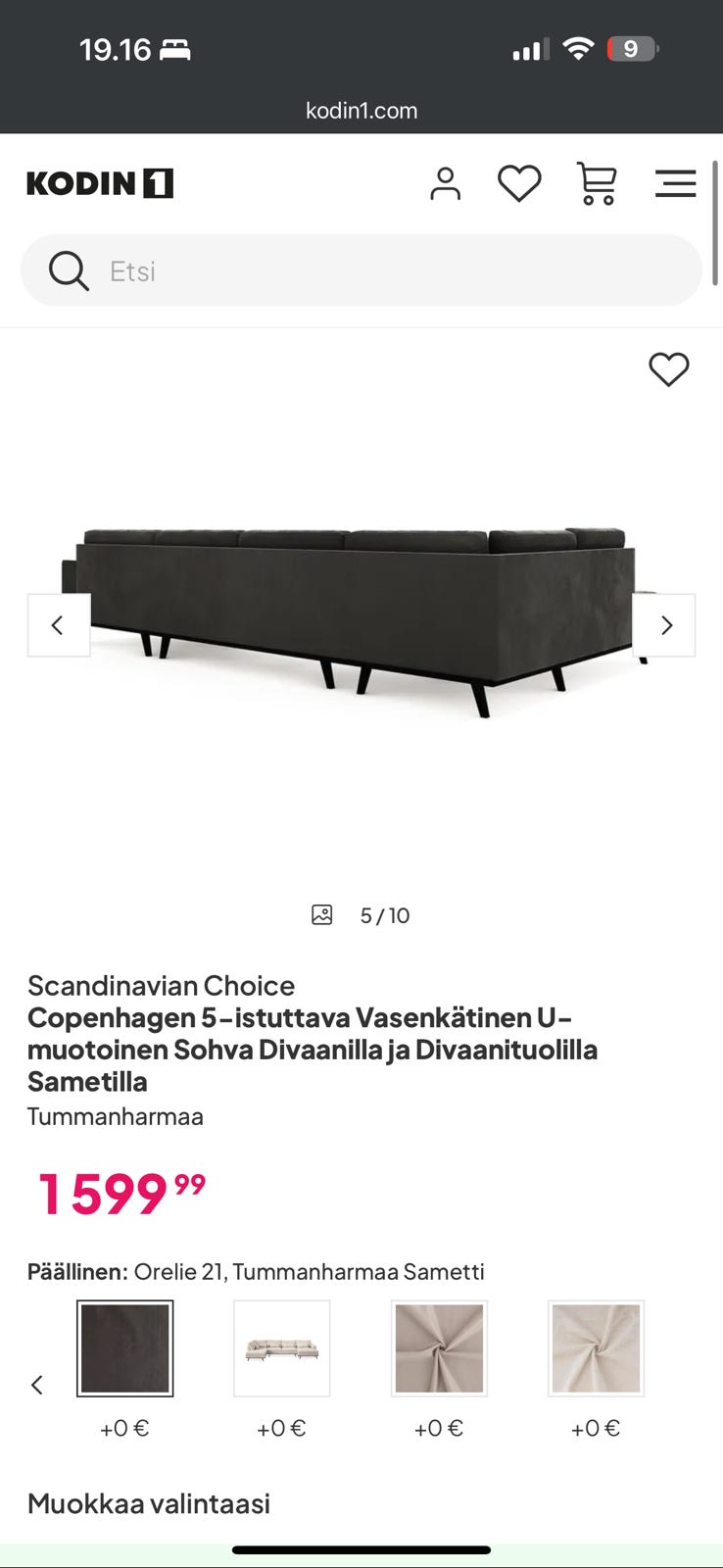Tap the Etsi search input field
Screen dimensions: 723x1568
pos(245,270)
